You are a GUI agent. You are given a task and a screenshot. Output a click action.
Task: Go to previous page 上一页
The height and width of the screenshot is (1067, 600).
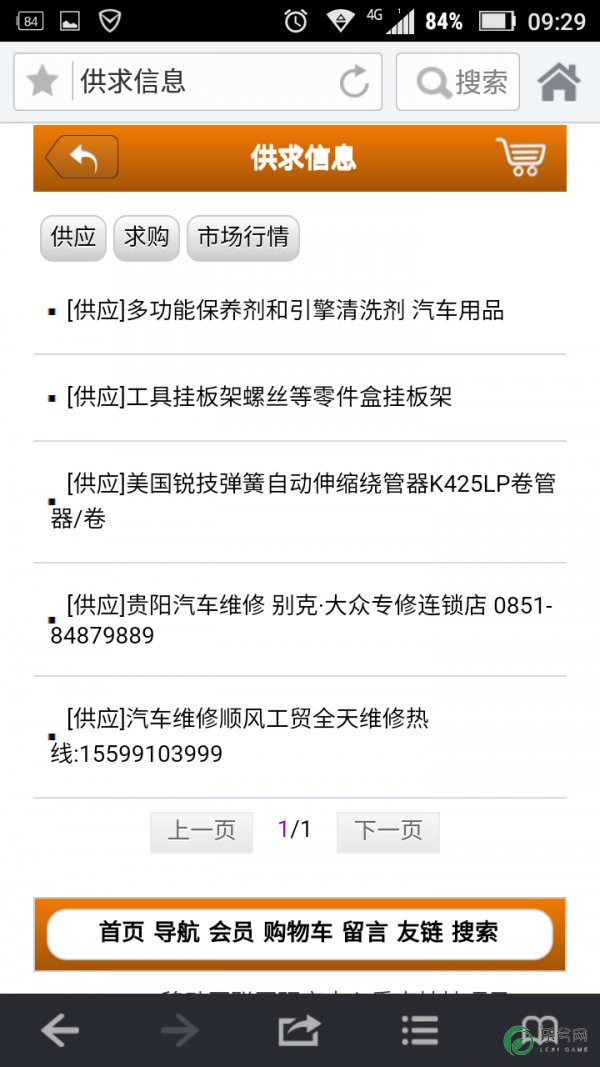click(201, 832)
